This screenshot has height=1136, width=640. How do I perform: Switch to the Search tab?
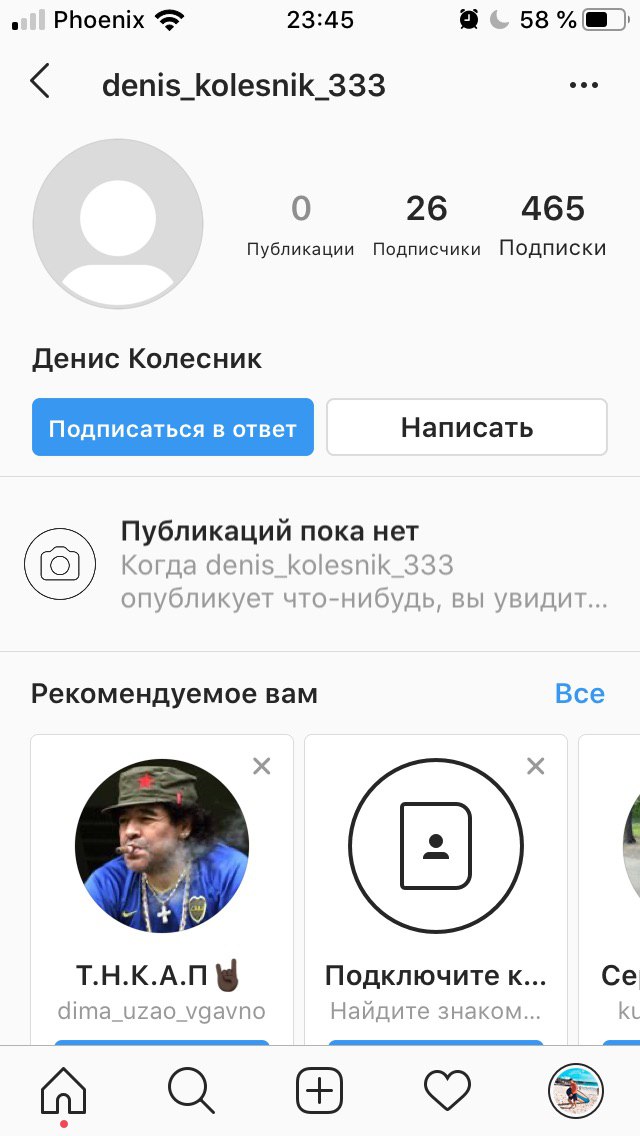[191, 1090]
